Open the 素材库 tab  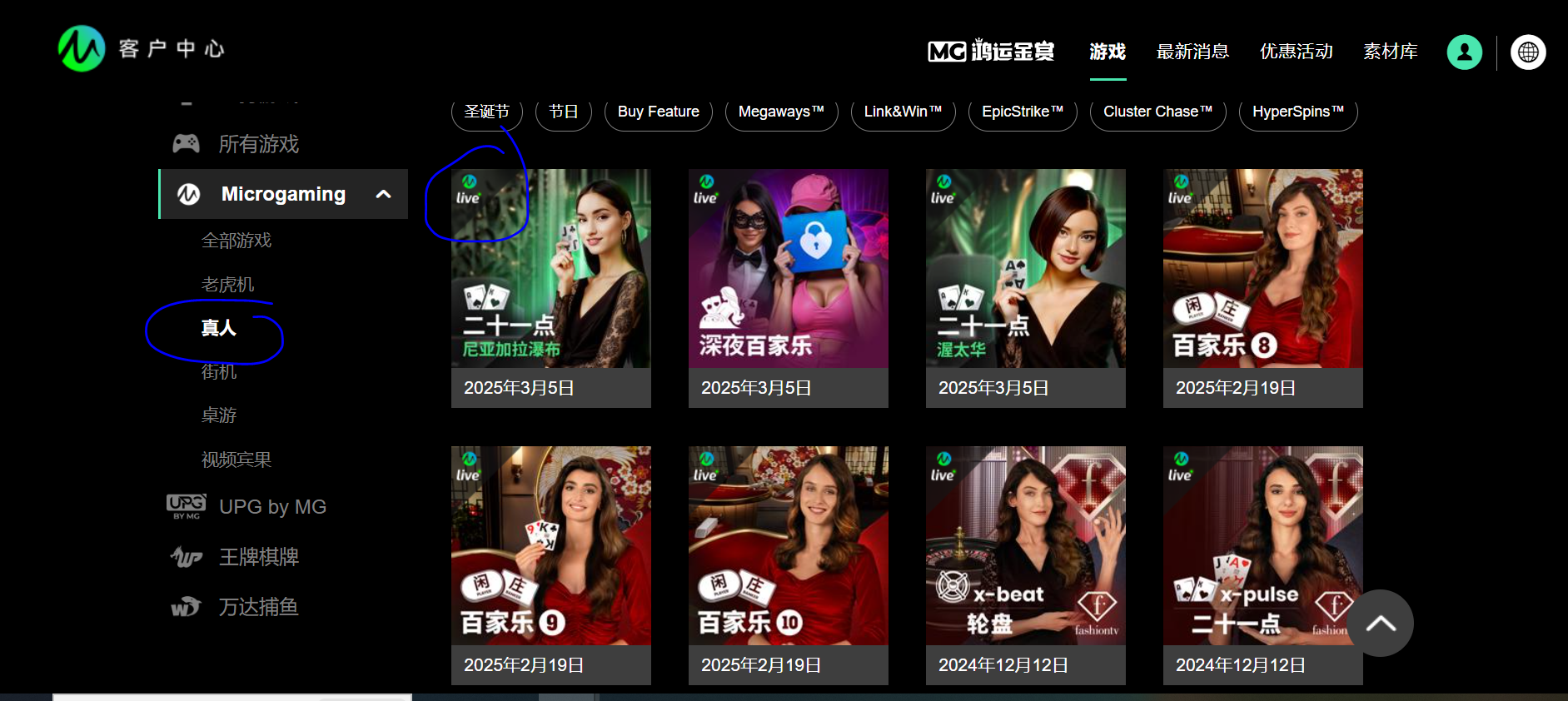tap(1390, 52)
